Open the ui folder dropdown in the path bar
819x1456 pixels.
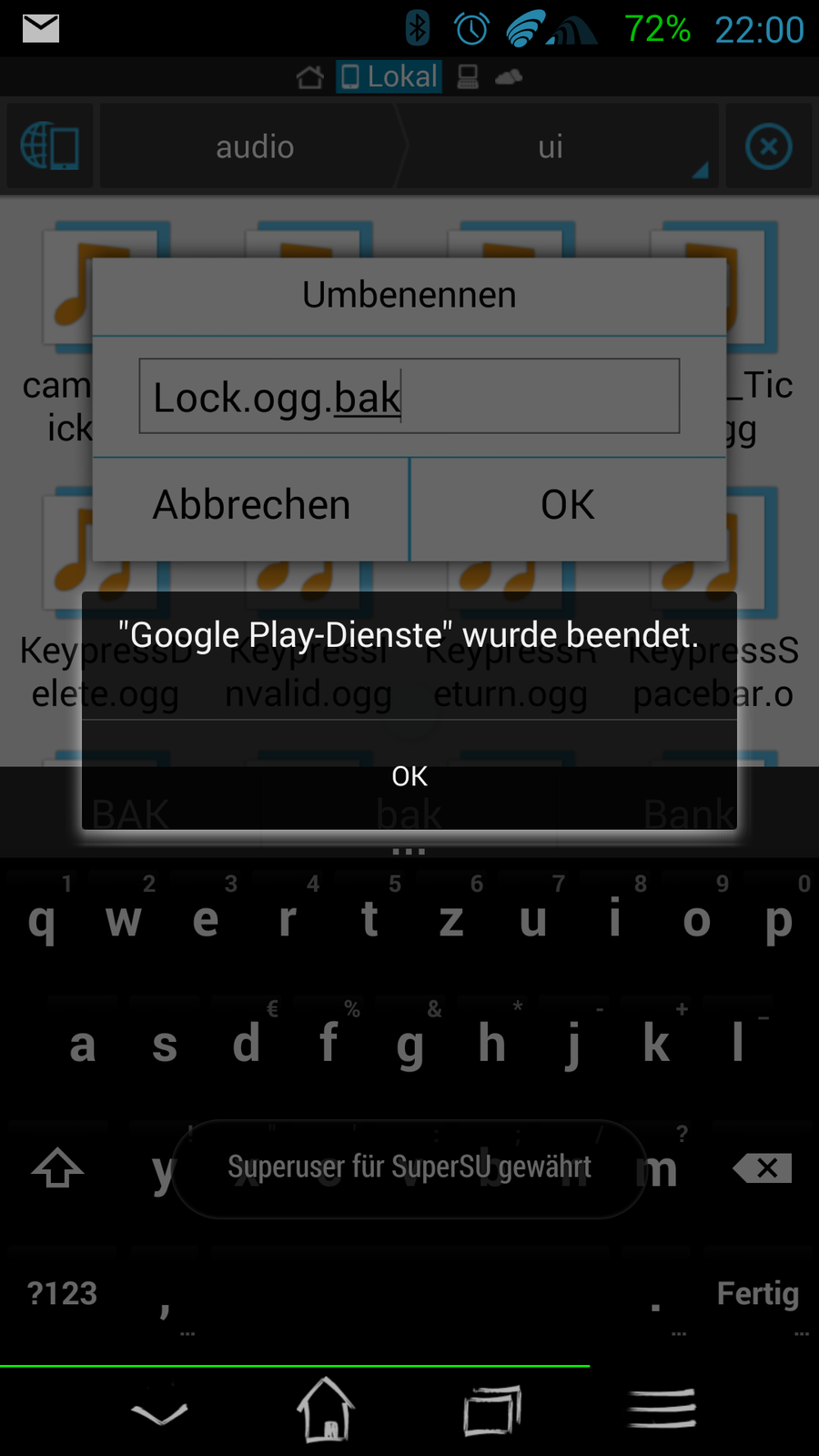[x=551, y=147]
